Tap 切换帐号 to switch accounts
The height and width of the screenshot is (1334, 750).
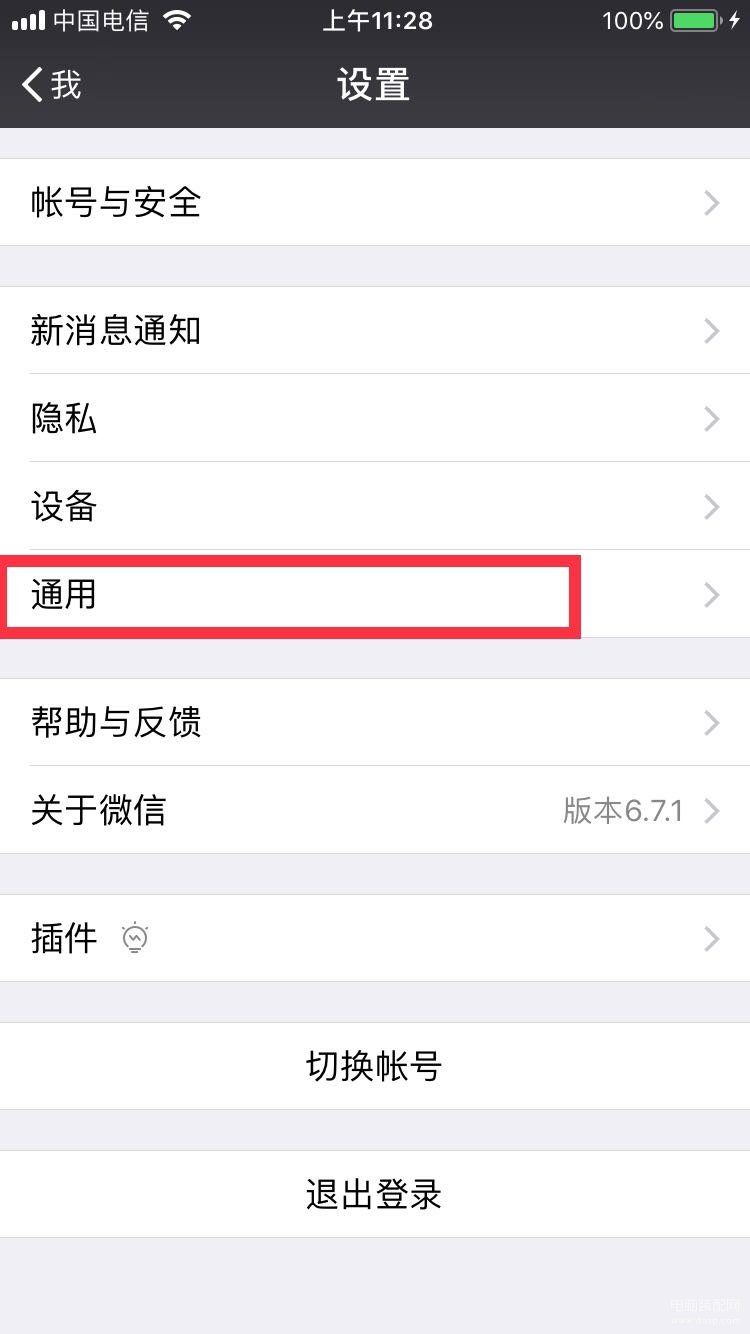click(x=375, y=1066)
